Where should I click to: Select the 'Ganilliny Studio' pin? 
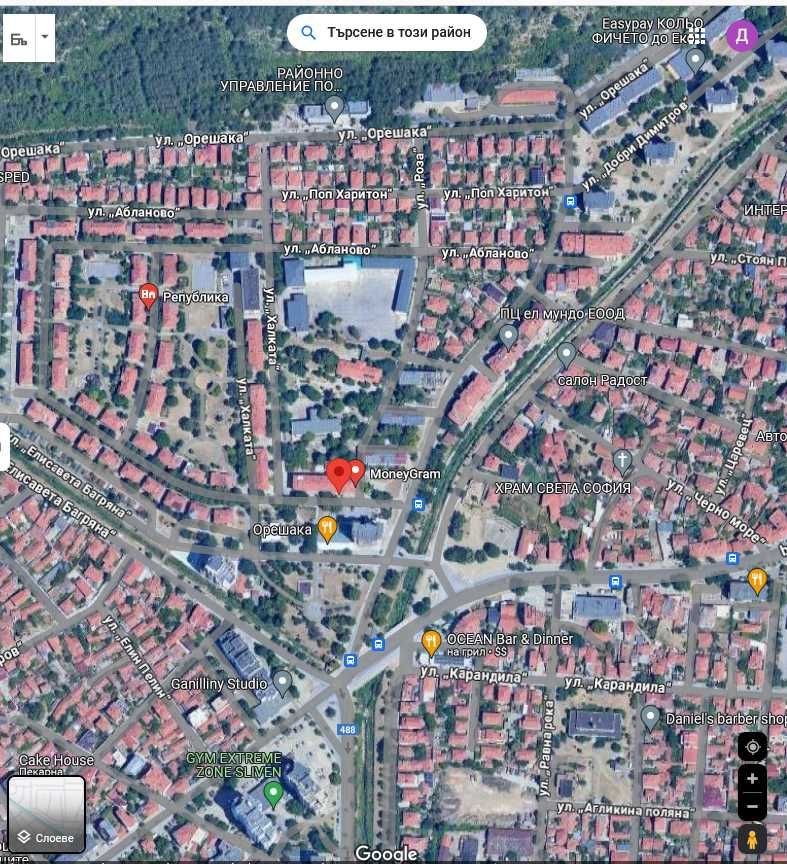point(283,683)
